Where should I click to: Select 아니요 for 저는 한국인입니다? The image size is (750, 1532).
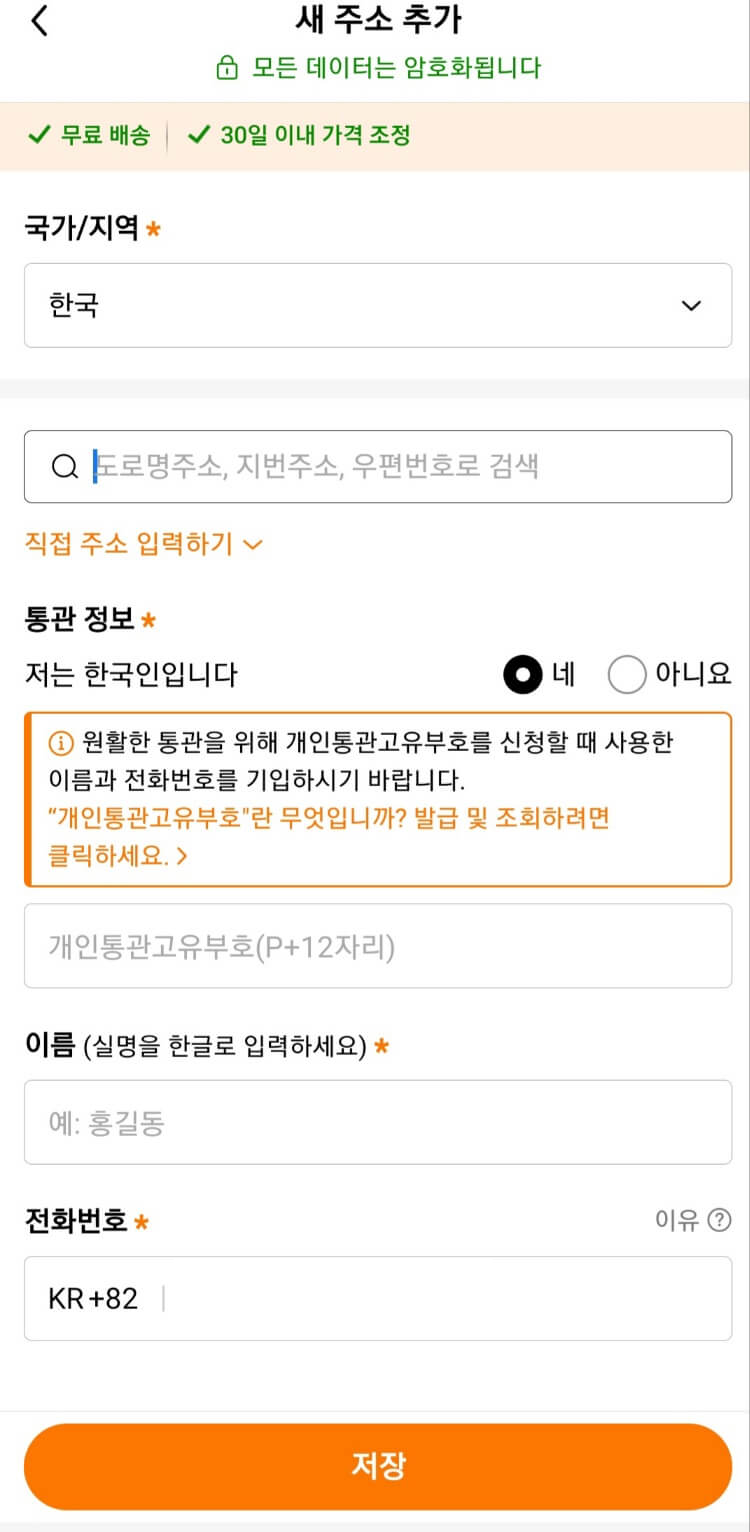(627, 675)
